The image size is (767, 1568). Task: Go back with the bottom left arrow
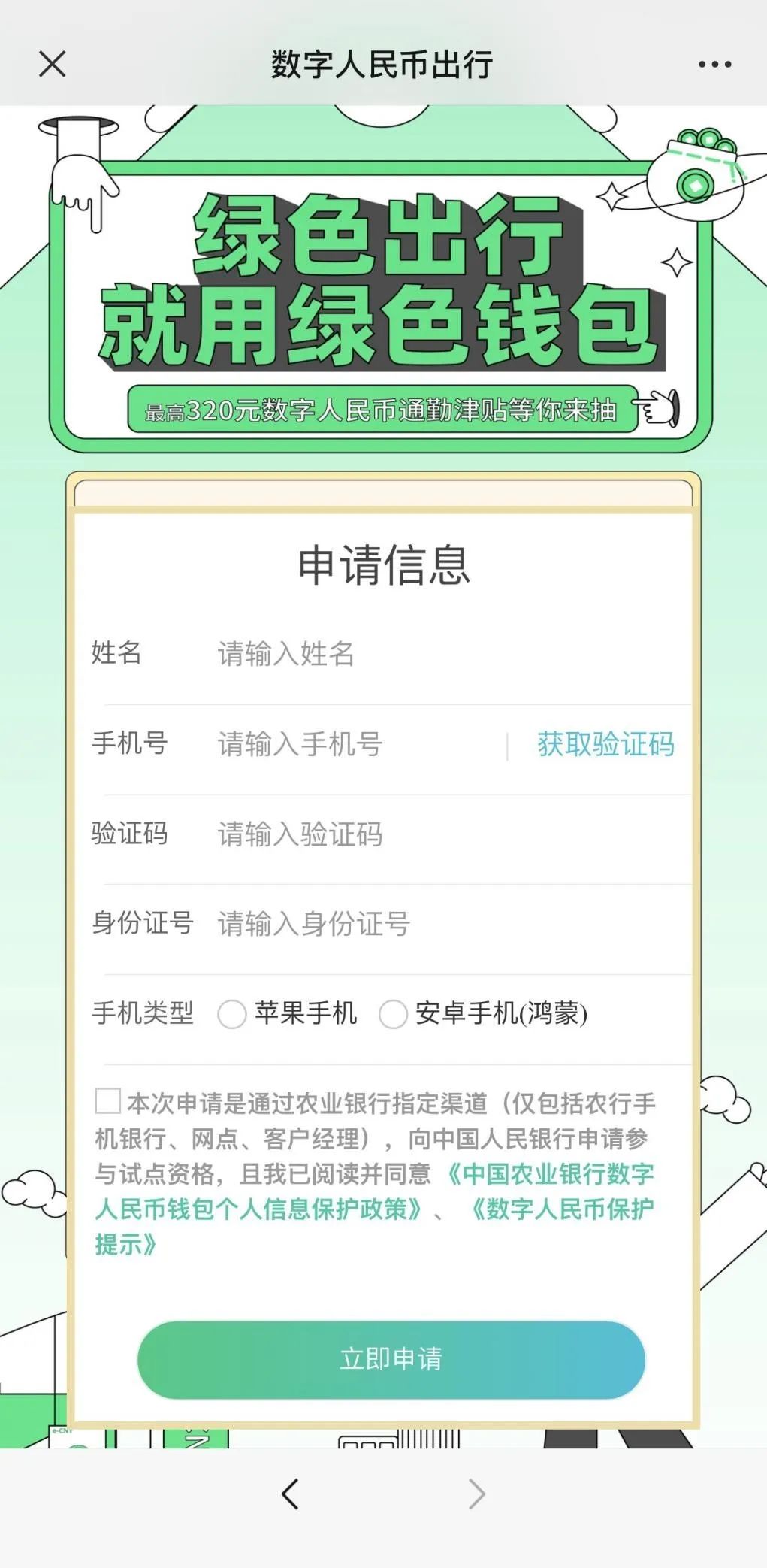point(291,1494)
